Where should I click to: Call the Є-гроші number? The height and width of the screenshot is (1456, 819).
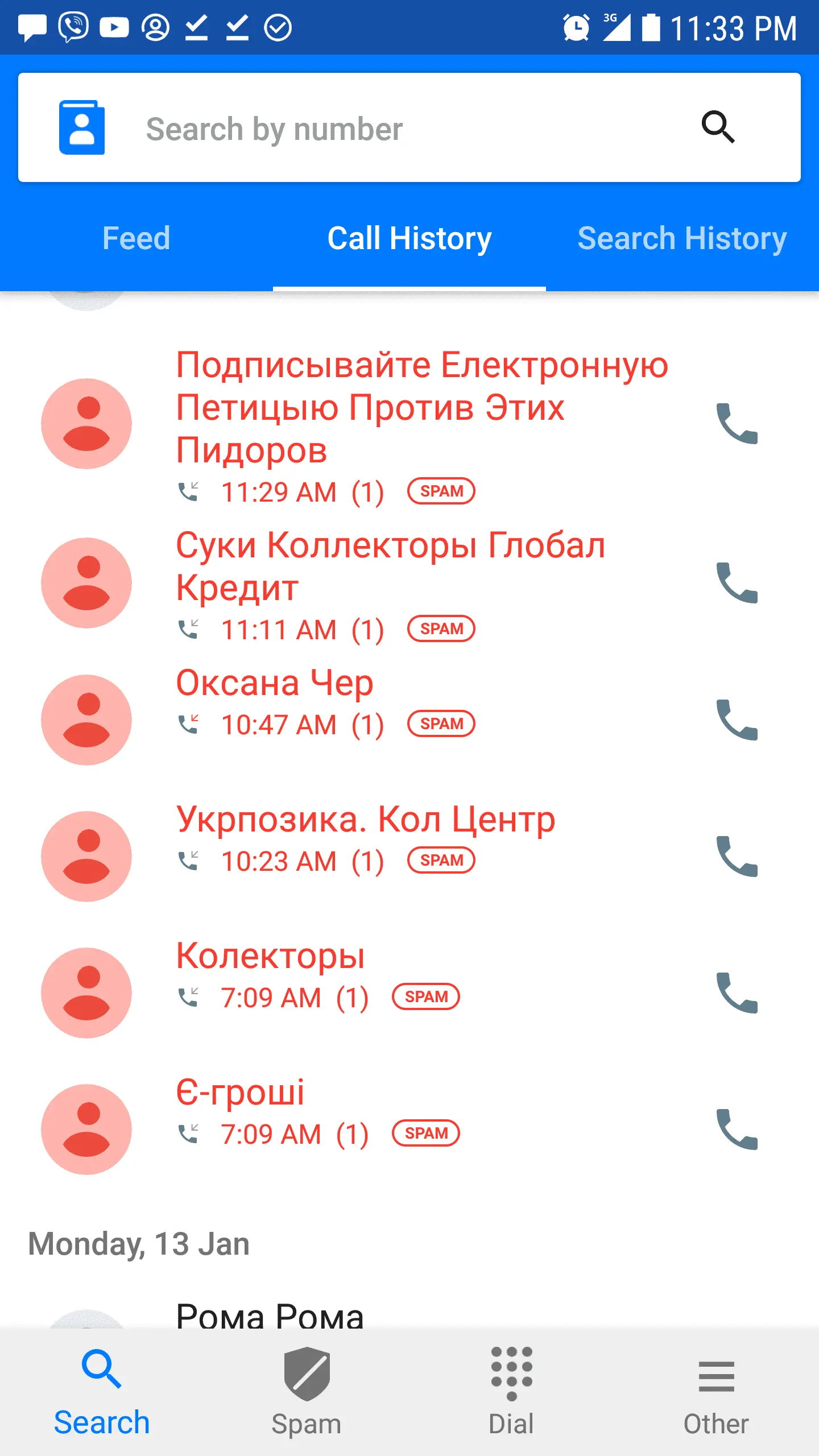(x=737, y=1130)
